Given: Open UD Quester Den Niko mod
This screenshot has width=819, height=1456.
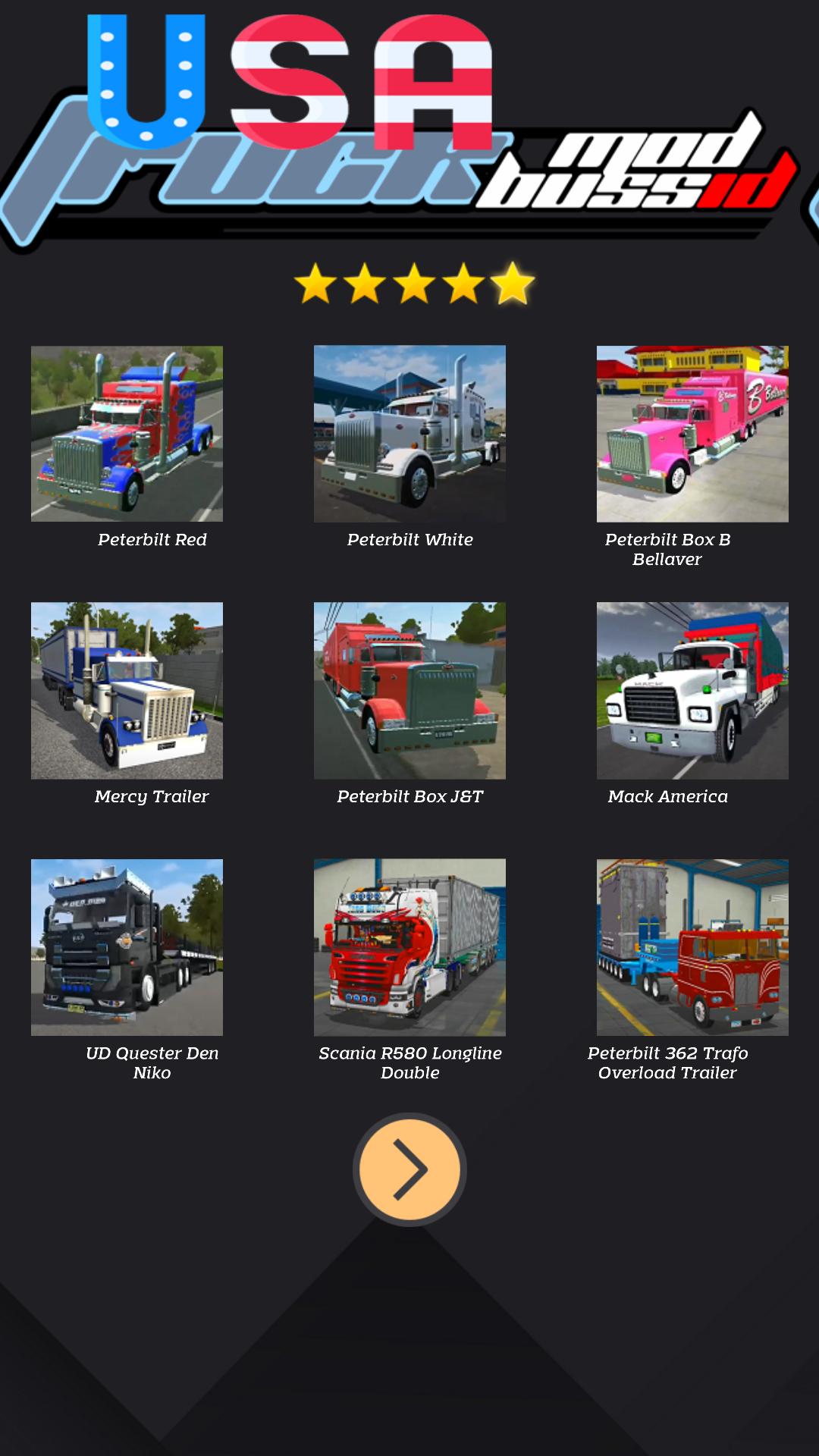Looking at the screenshot, I should click(127, 947).
